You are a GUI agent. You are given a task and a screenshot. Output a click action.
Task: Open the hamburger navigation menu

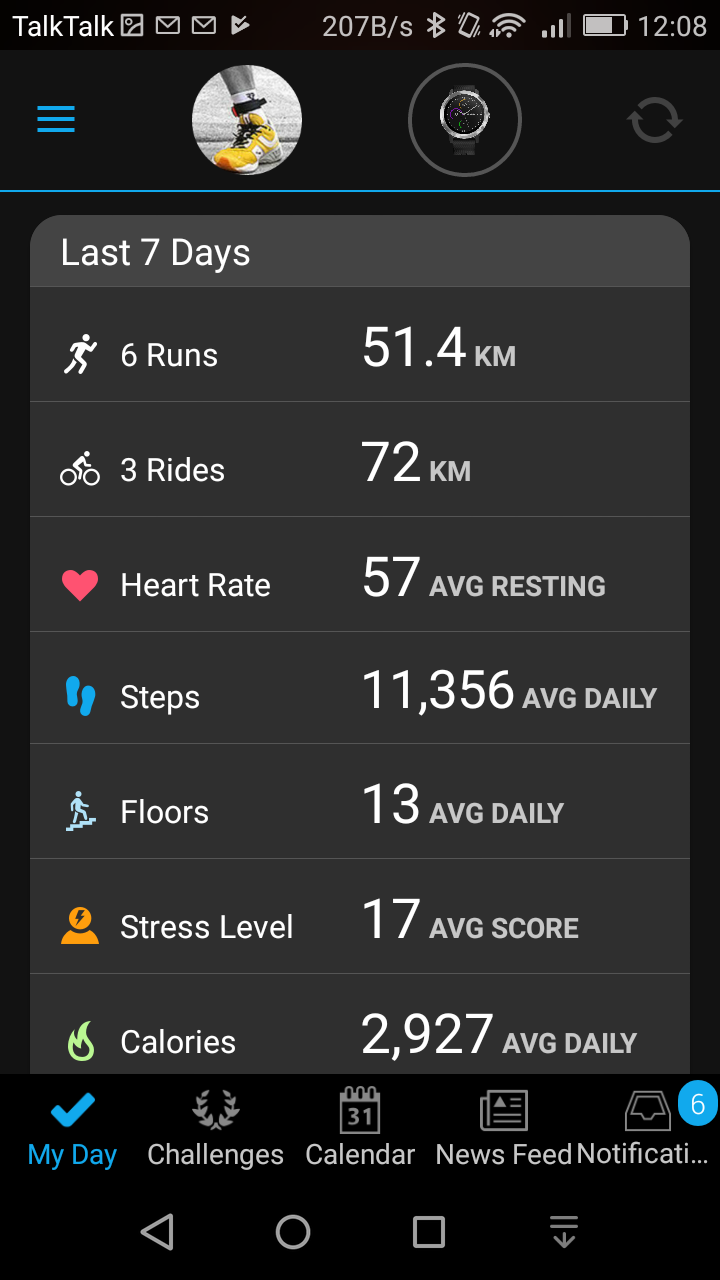[x=56, y=121]
